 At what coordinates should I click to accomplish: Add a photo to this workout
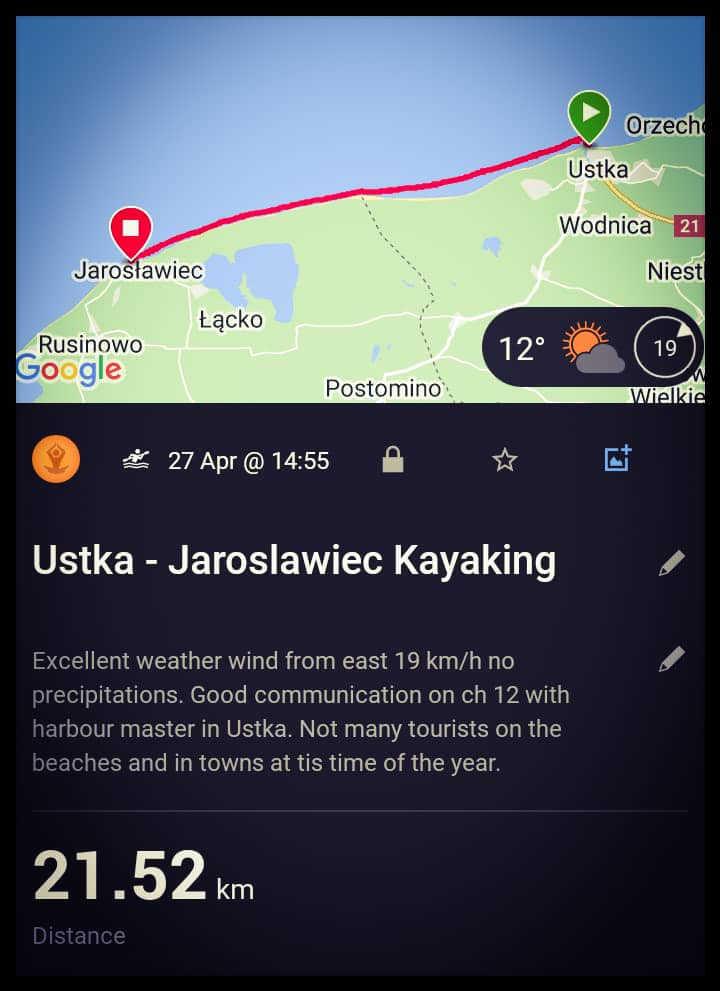(618, 460)
